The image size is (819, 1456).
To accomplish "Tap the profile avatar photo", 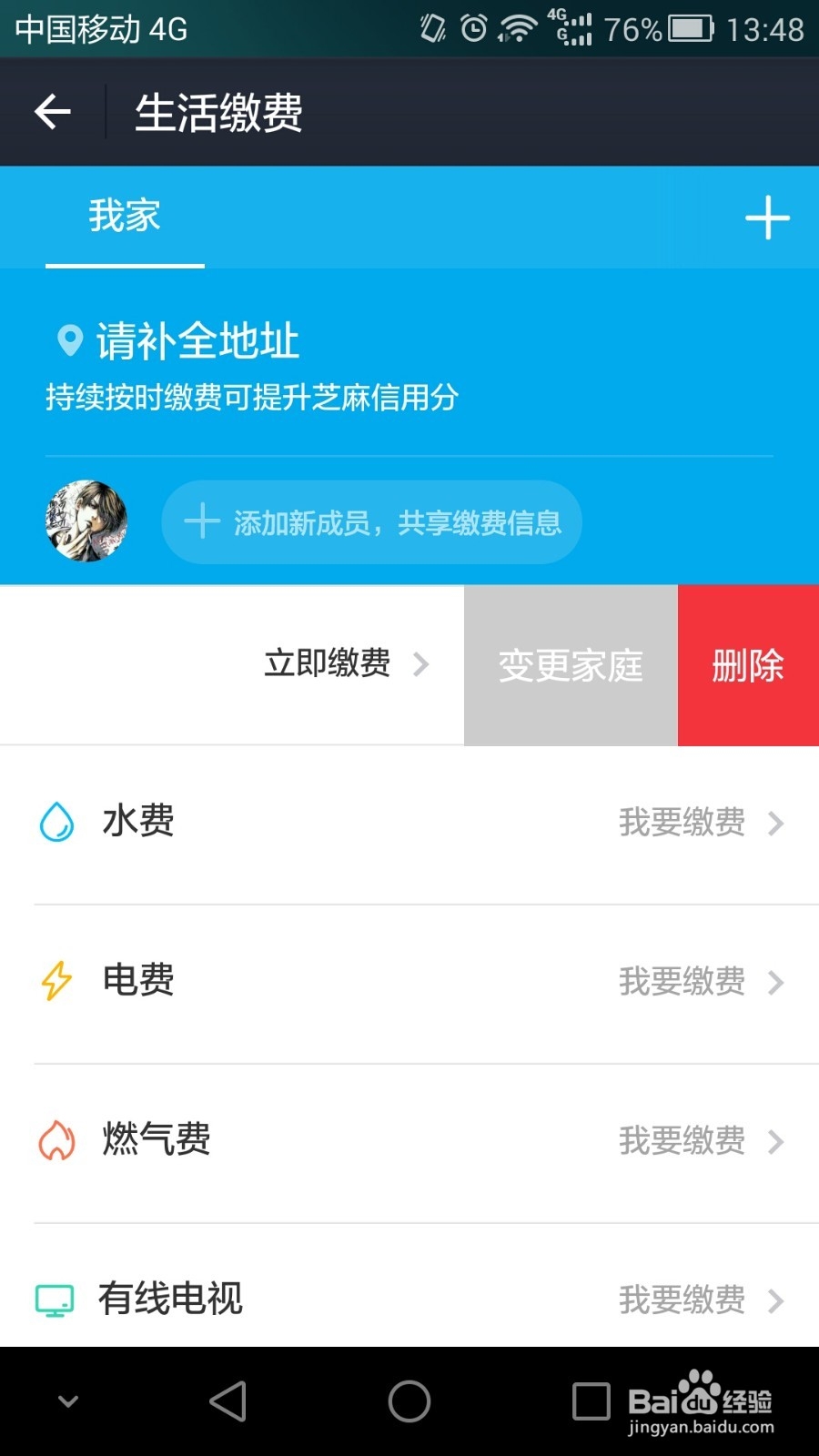I will coord(86,521).
